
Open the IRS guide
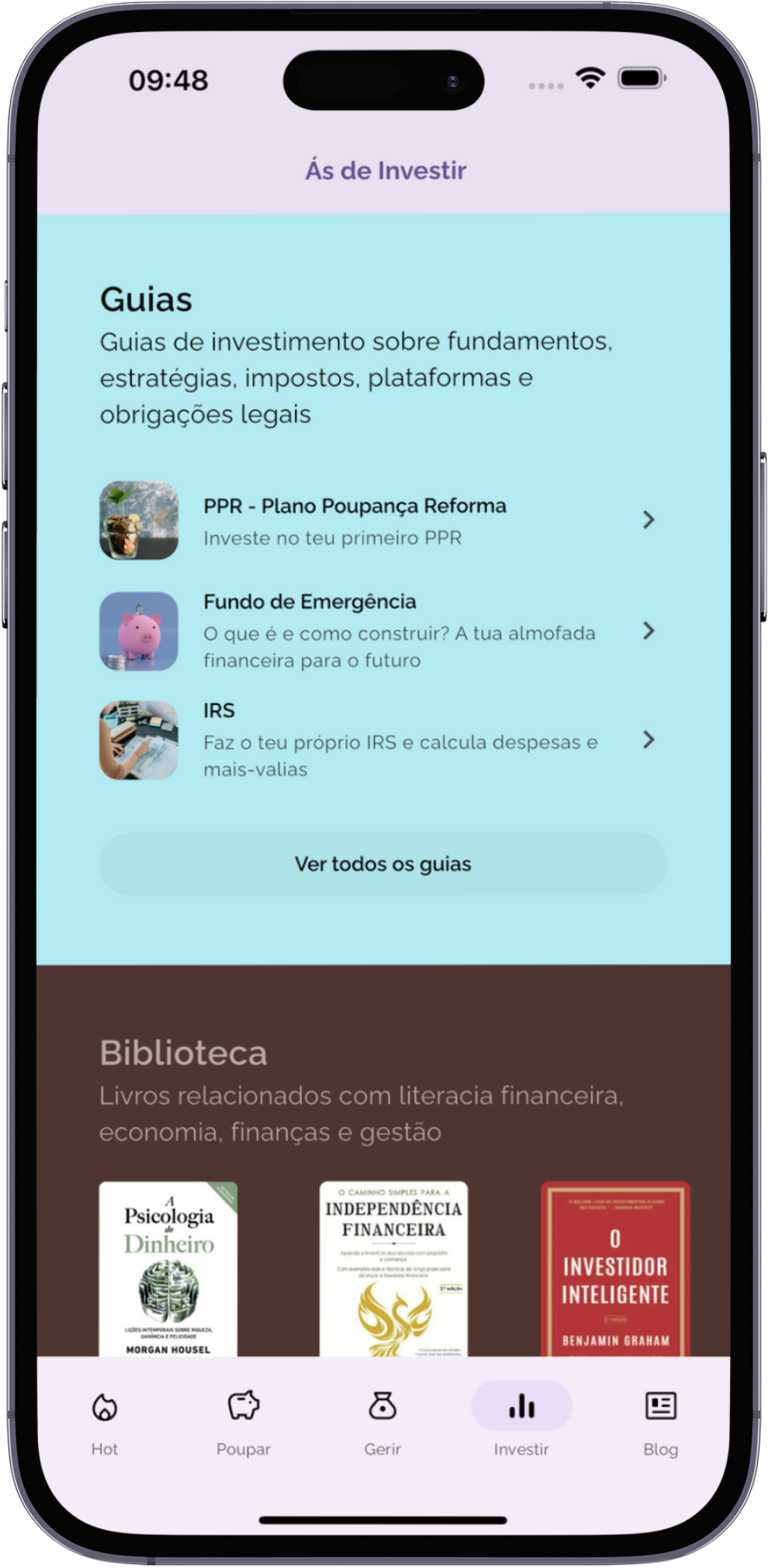pos(377,740)
